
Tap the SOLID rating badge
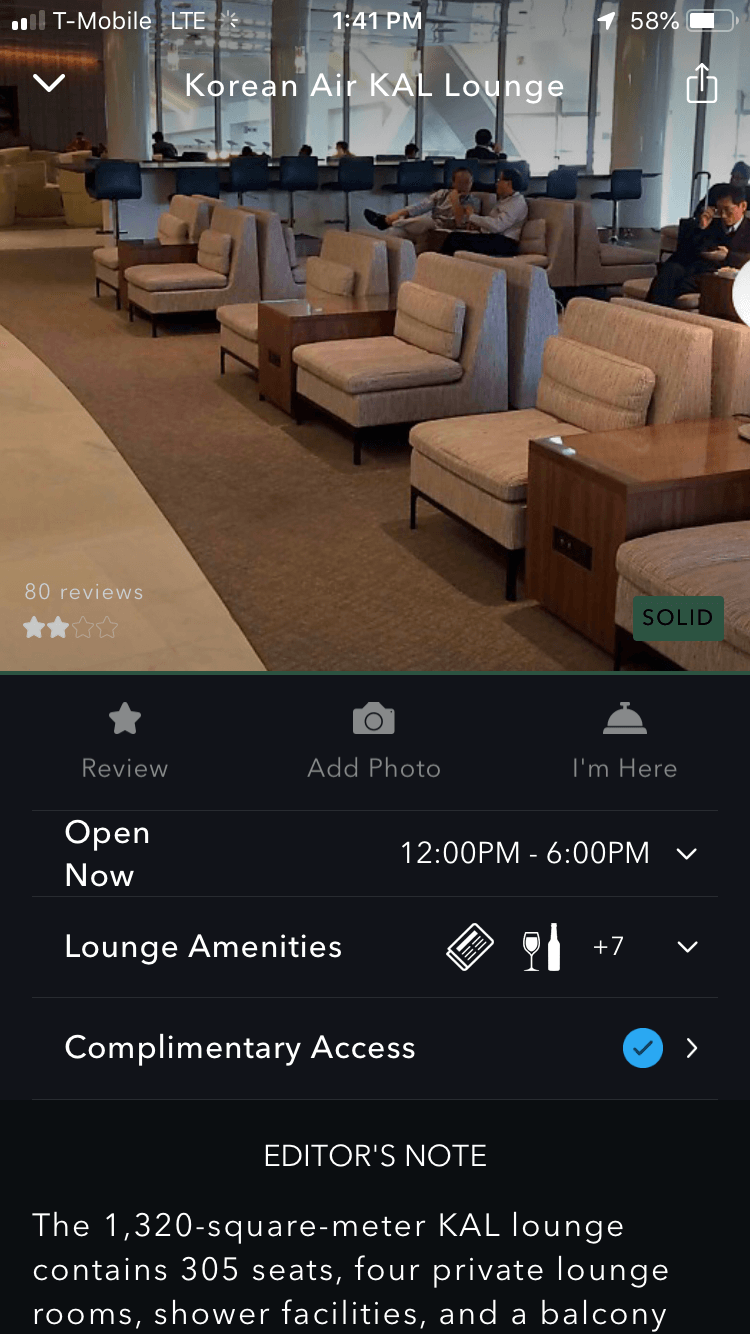coord(678,618)
